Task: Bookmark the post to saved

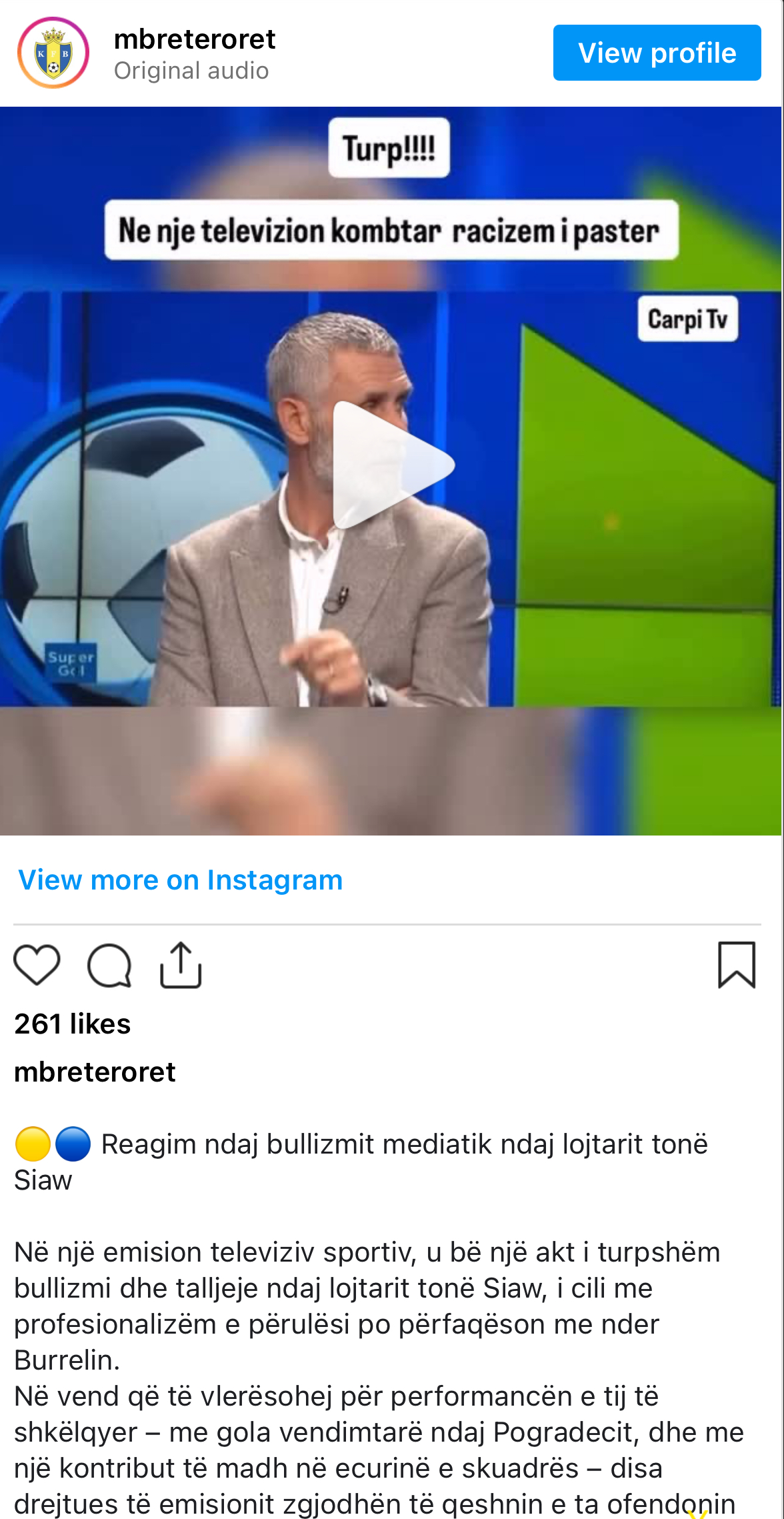Action: [x=736, y=965]
